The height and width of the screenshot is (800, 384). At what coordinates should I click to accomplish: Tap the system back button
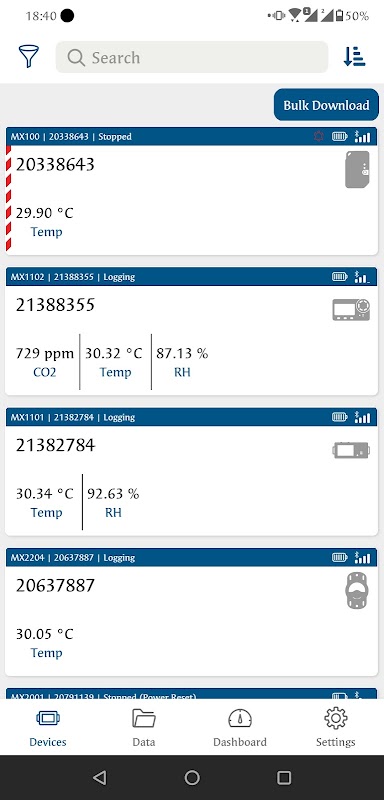(x=100, y=778)
